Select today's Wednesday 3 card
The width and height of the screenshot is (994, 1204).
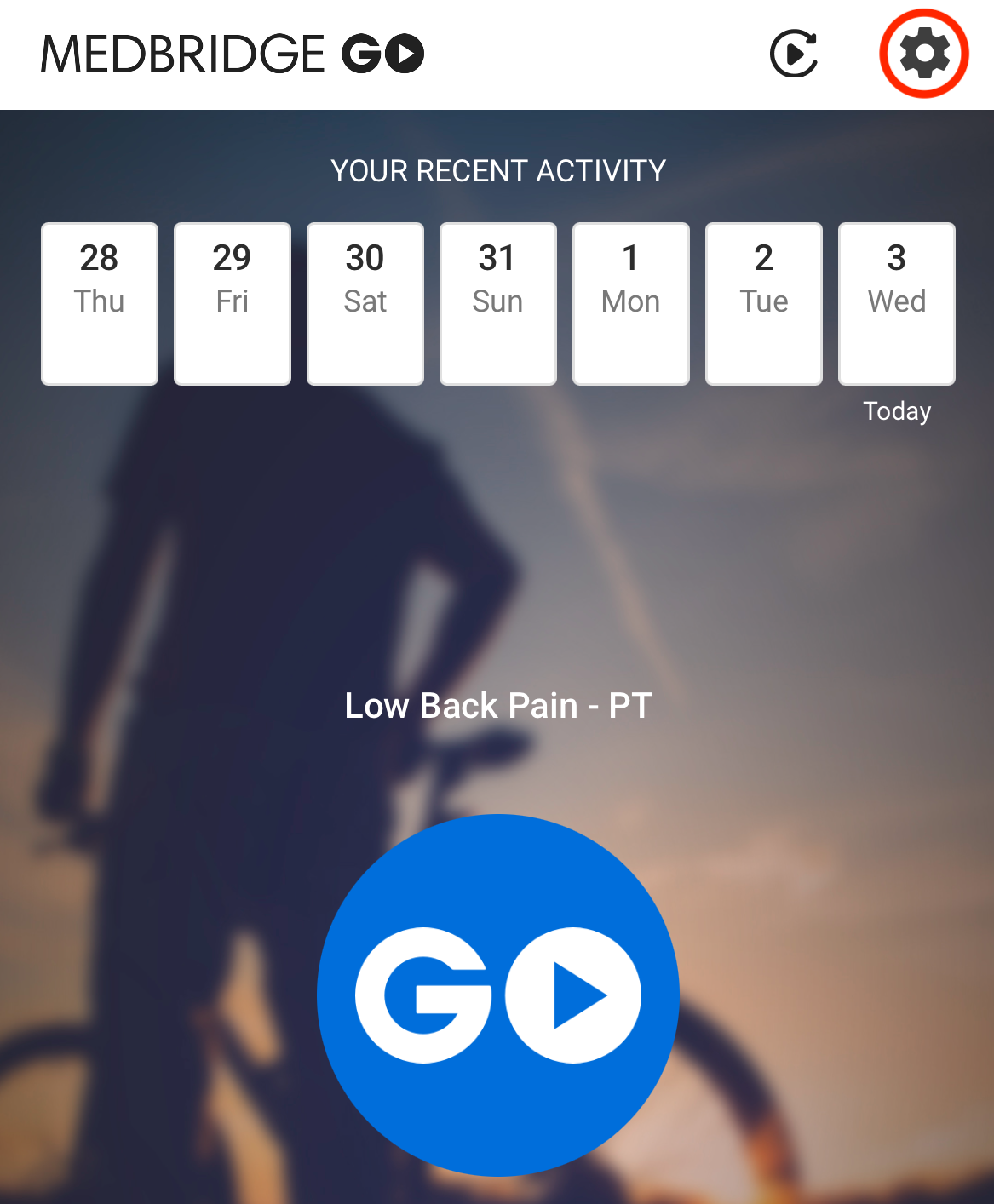[897, 303]
